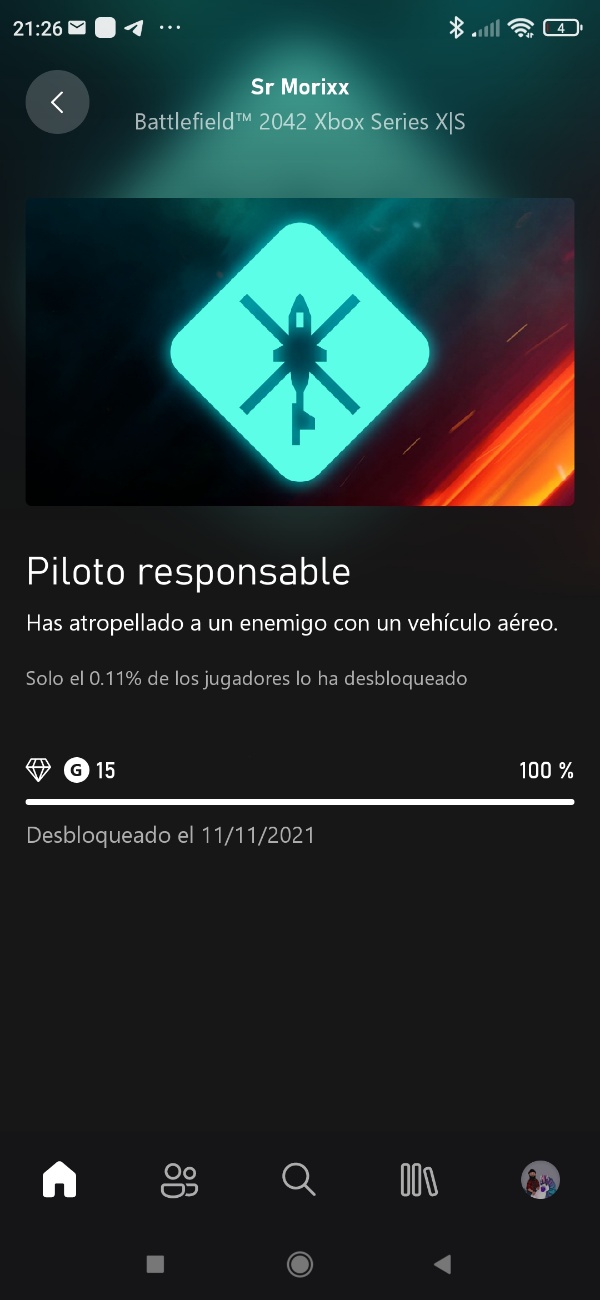Open the Search tab
Screen dimensions: 600x1300
[x=299, y=1180]
